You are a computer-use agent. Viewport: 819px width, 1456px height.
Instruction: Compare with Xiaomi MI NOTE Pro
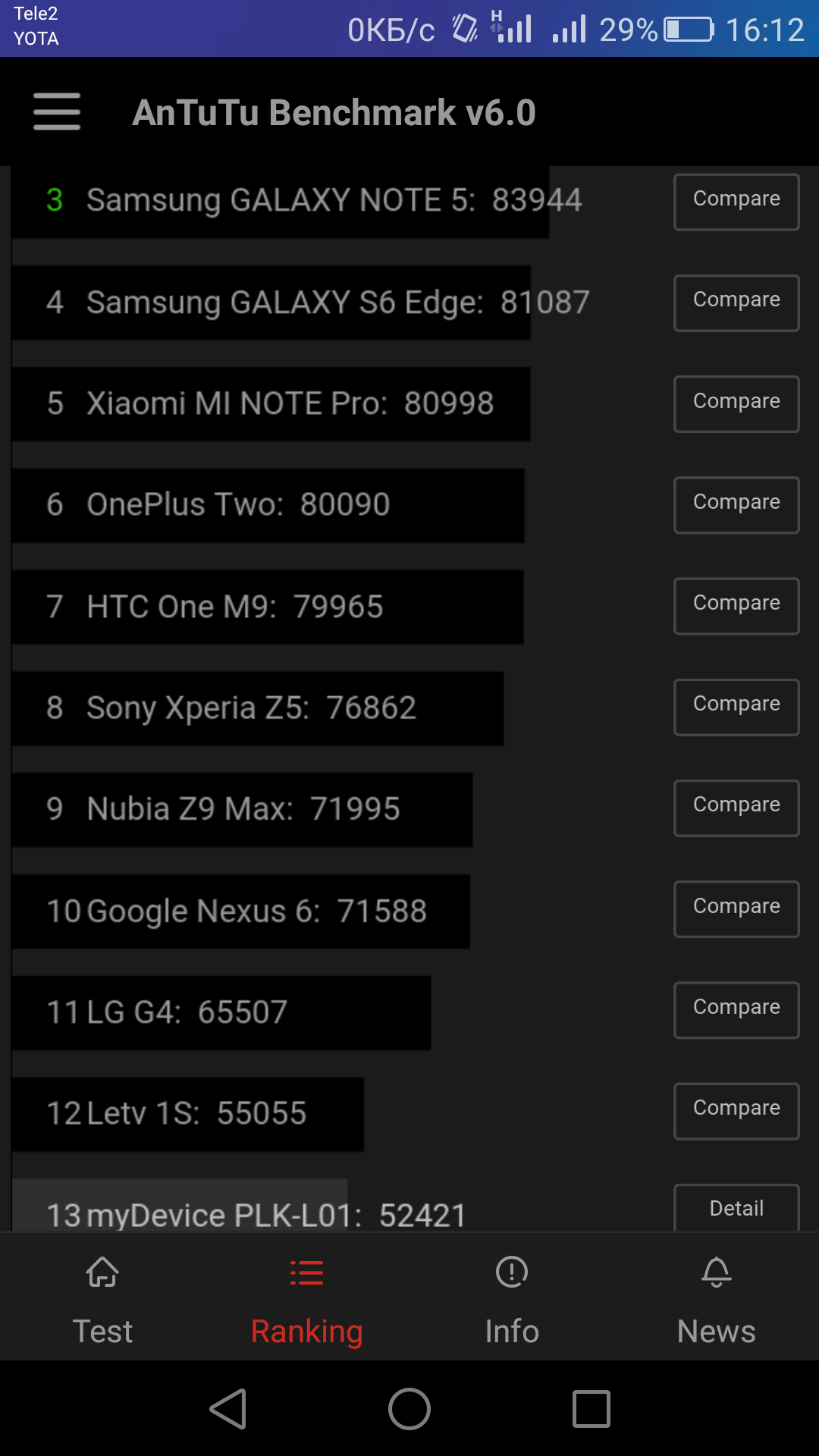click(x=736, y=403)
